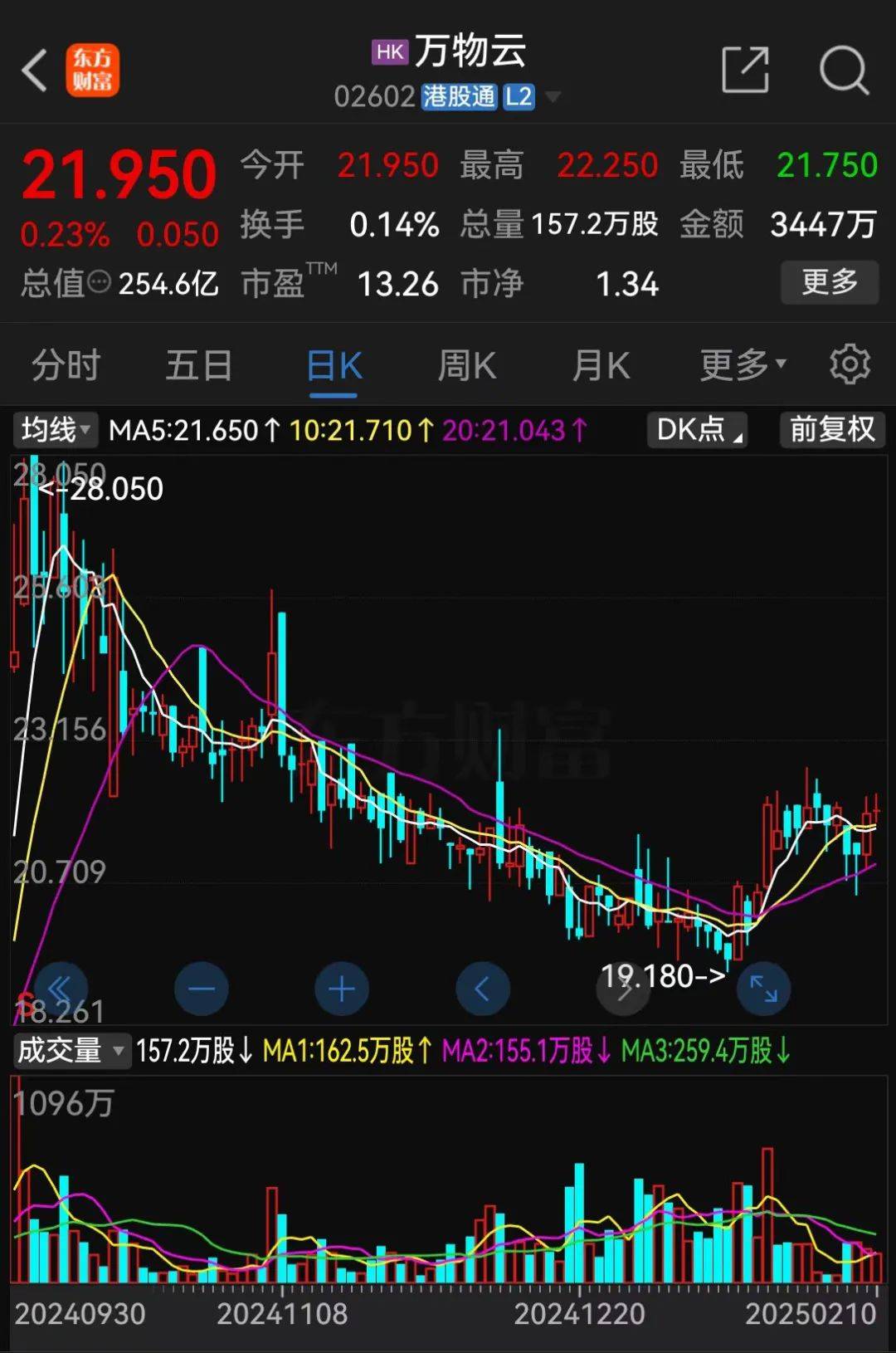
Task: Zoom into the K-line chart with plus icon
Action: tap(341, 989)
